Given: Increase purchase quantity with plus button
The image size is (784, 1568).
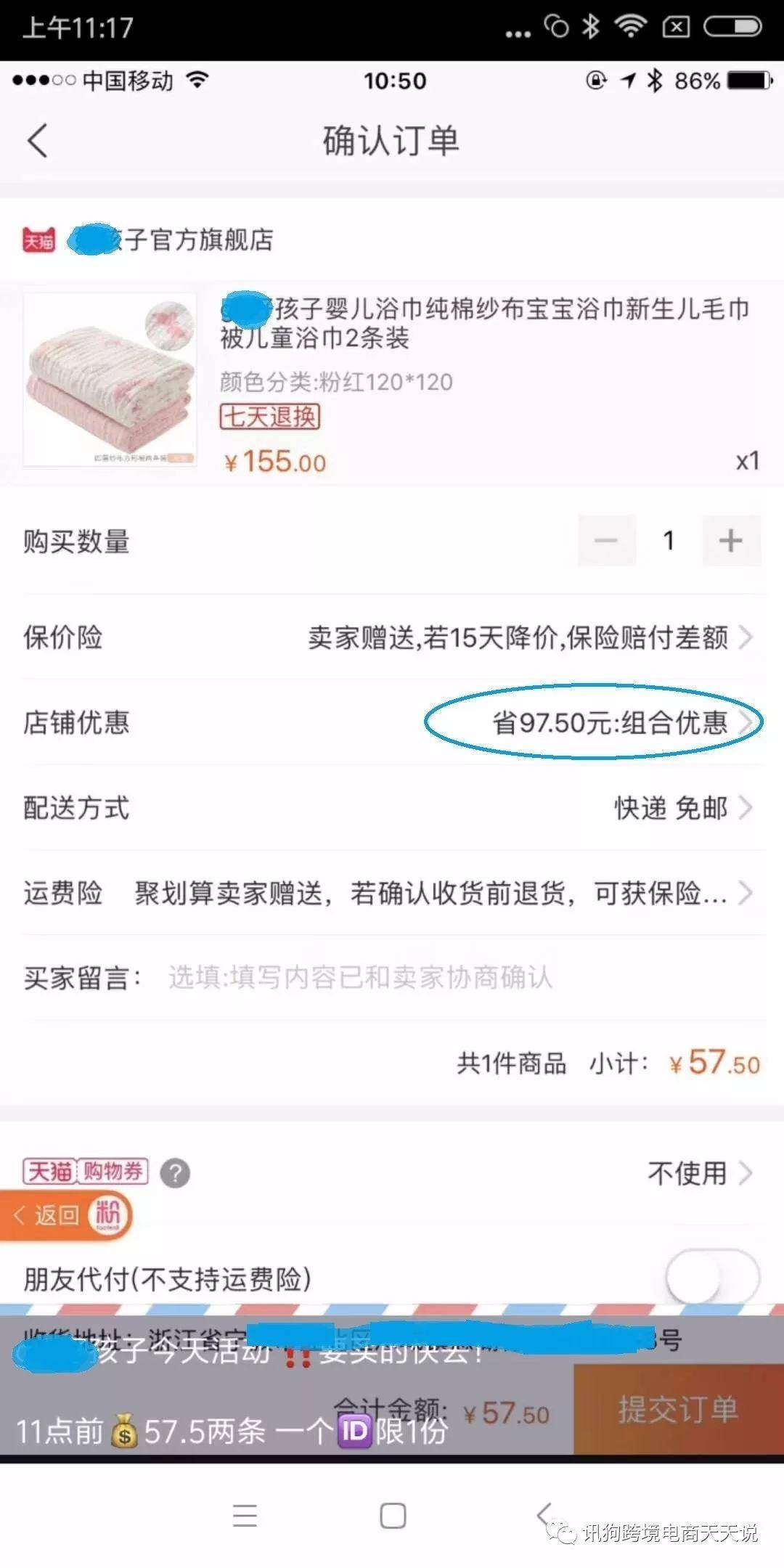Looking at the screenshot, I should (731, 541).
